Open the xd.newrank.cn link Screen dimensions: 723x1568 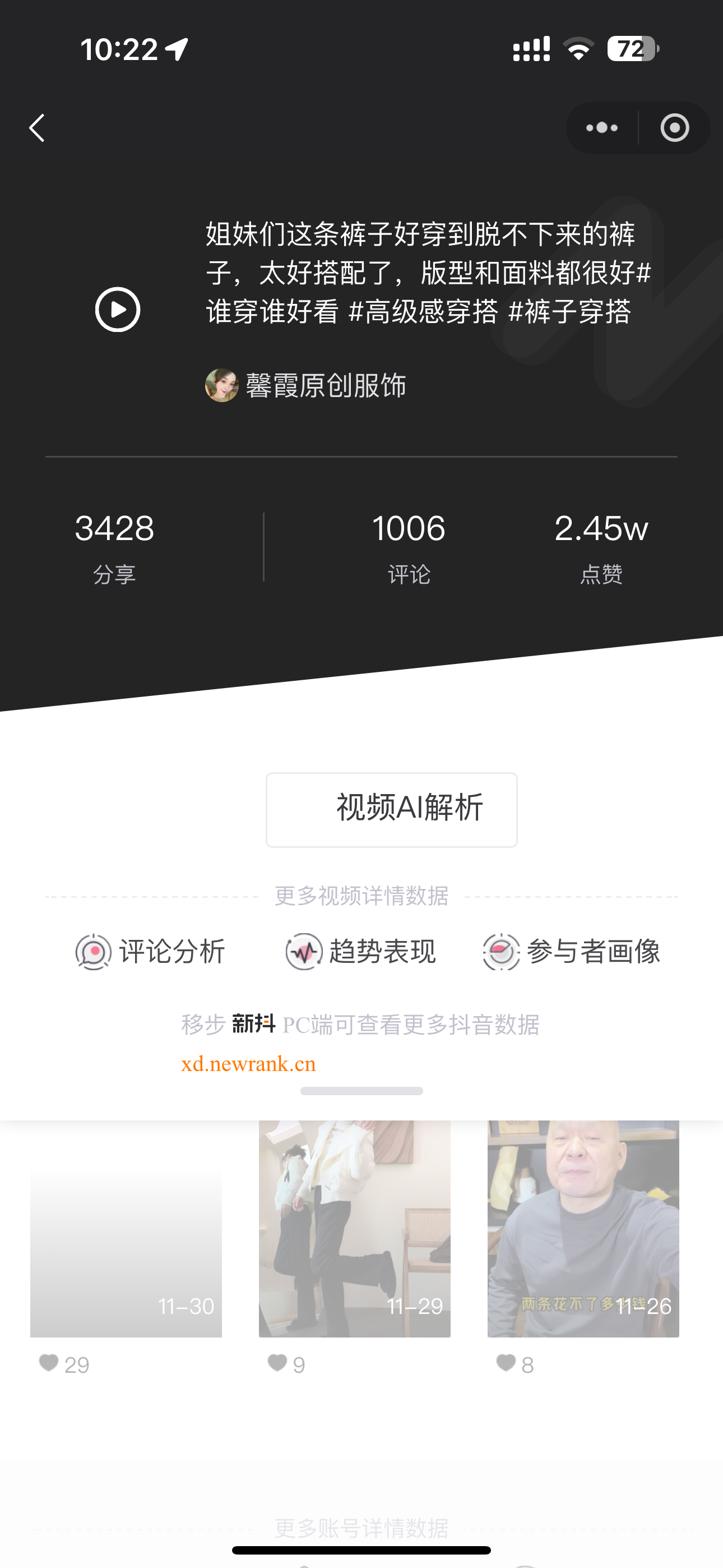(x=248, y=1063)
